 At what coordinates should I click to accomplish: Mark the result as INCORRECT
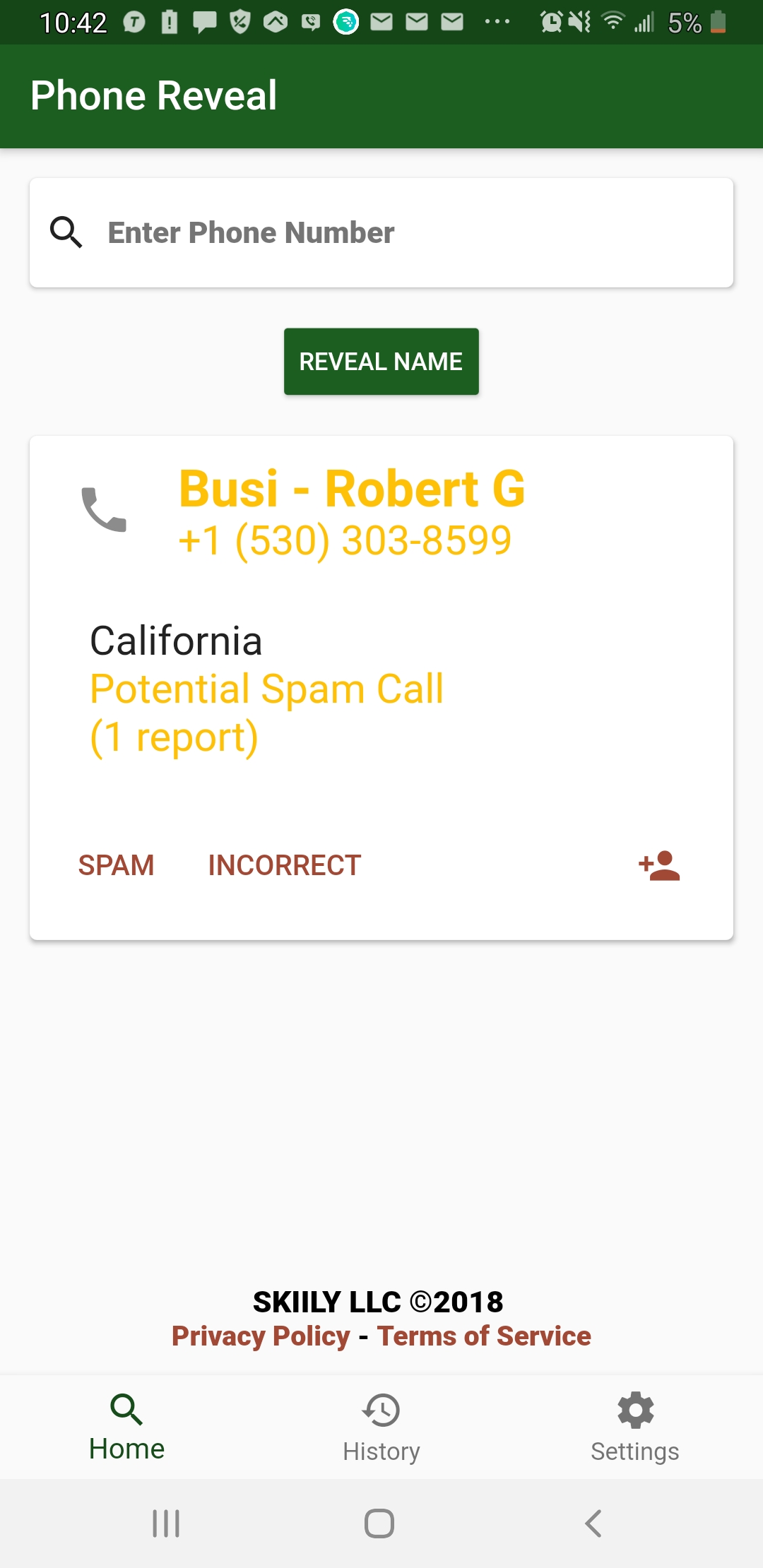point(285,865)
